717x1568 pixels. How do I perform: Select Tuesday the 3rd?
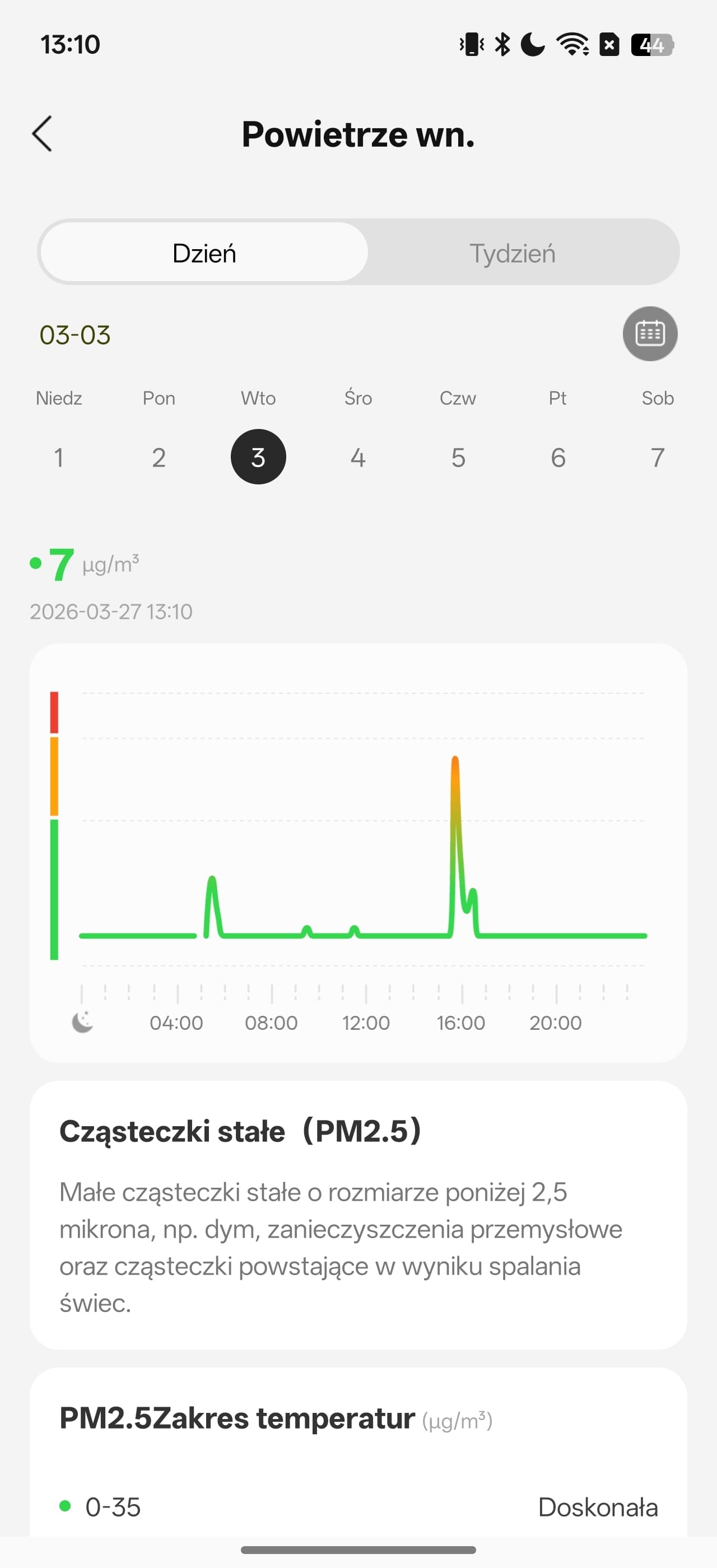(x=258, y=457)
